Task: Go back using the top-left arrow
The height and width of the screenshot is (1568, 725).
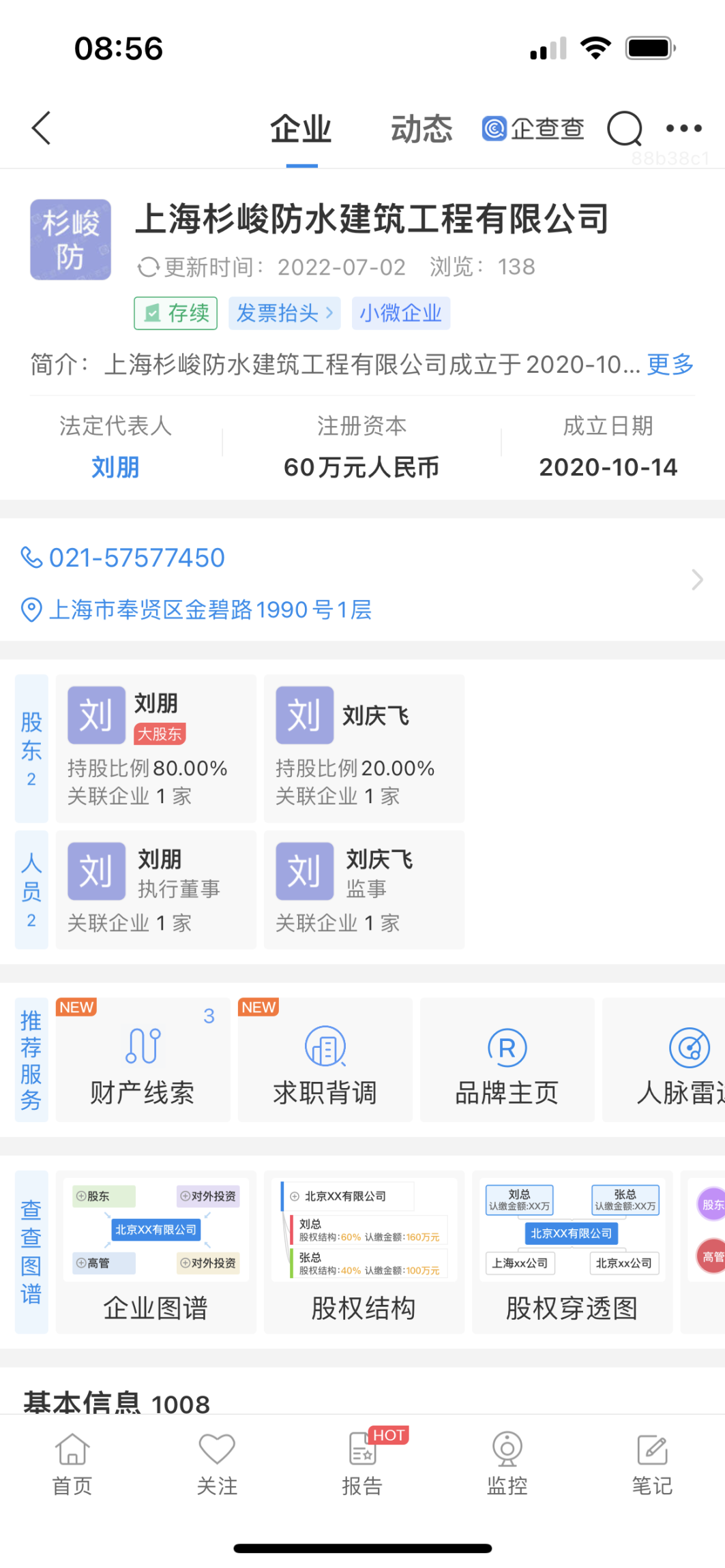Action: (41, 128)
